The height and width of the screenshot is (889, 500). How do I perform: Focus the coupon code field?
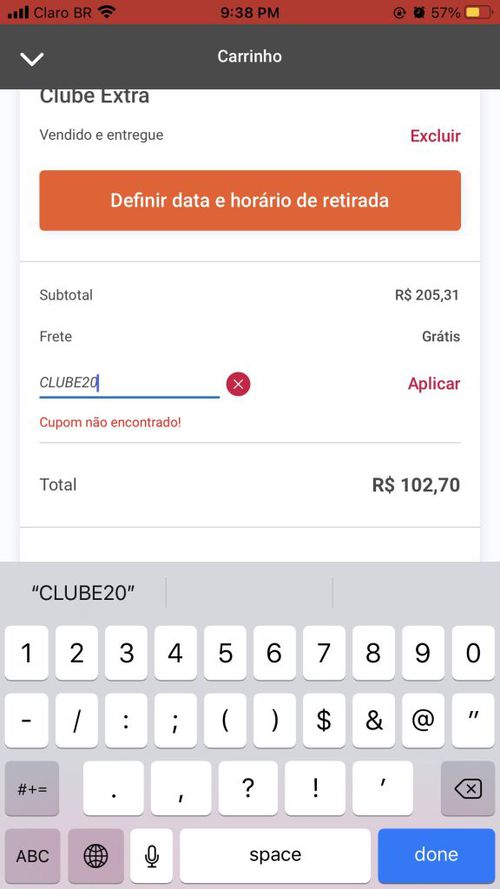[x=129, y=383]
